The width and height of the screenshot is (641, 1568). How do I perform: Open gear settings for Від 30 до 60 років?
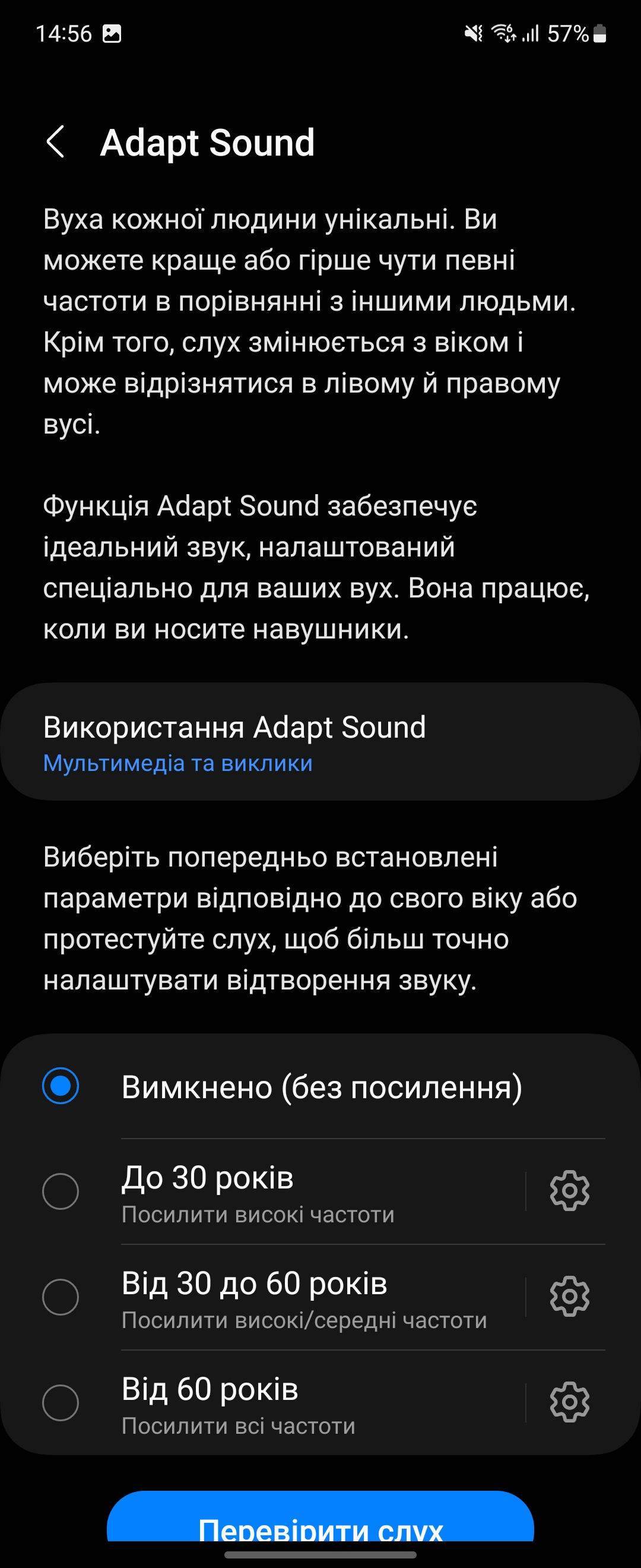click(x=569, y=1297)
